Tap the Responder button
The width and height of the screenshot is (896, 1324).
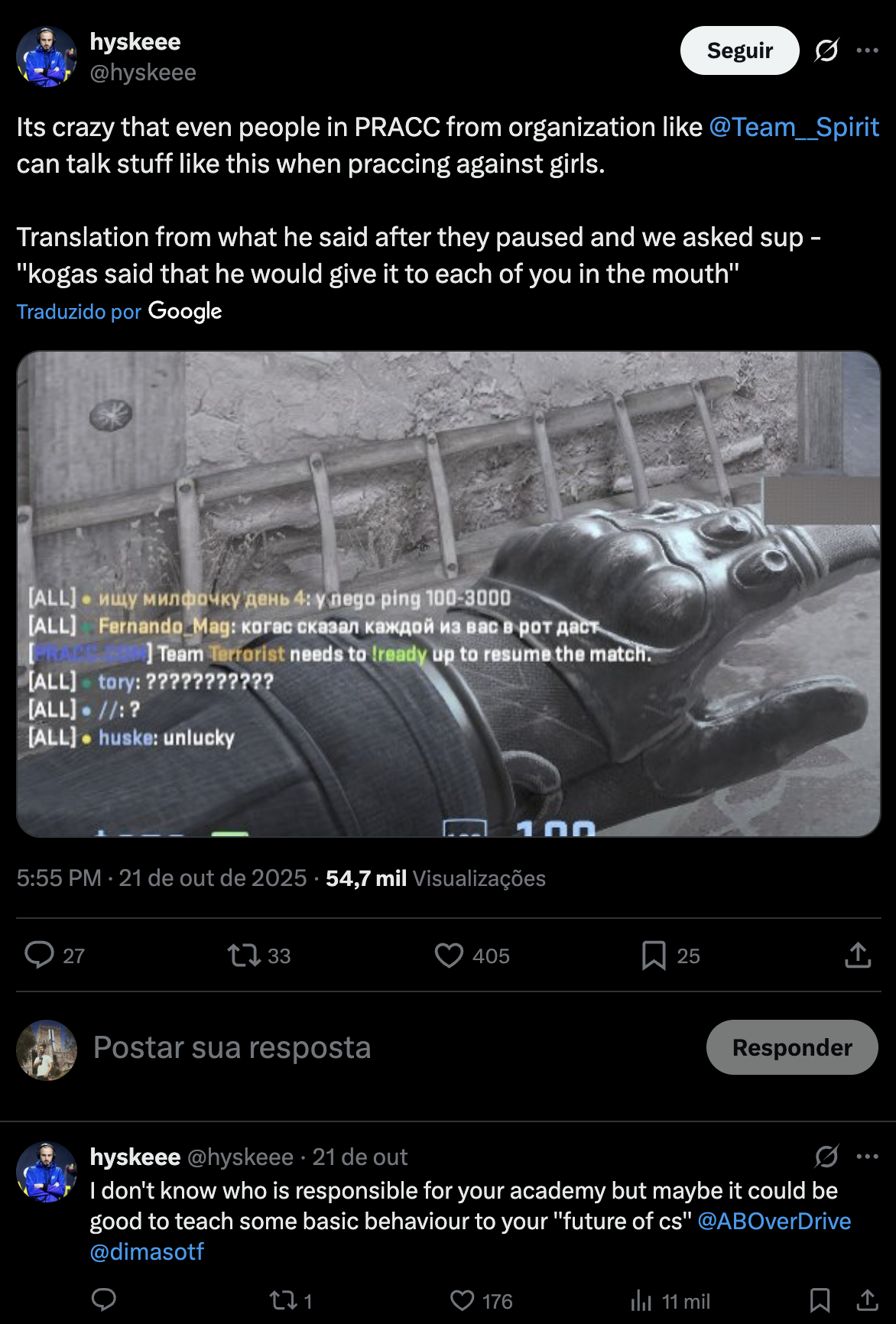pos(791,1047)
